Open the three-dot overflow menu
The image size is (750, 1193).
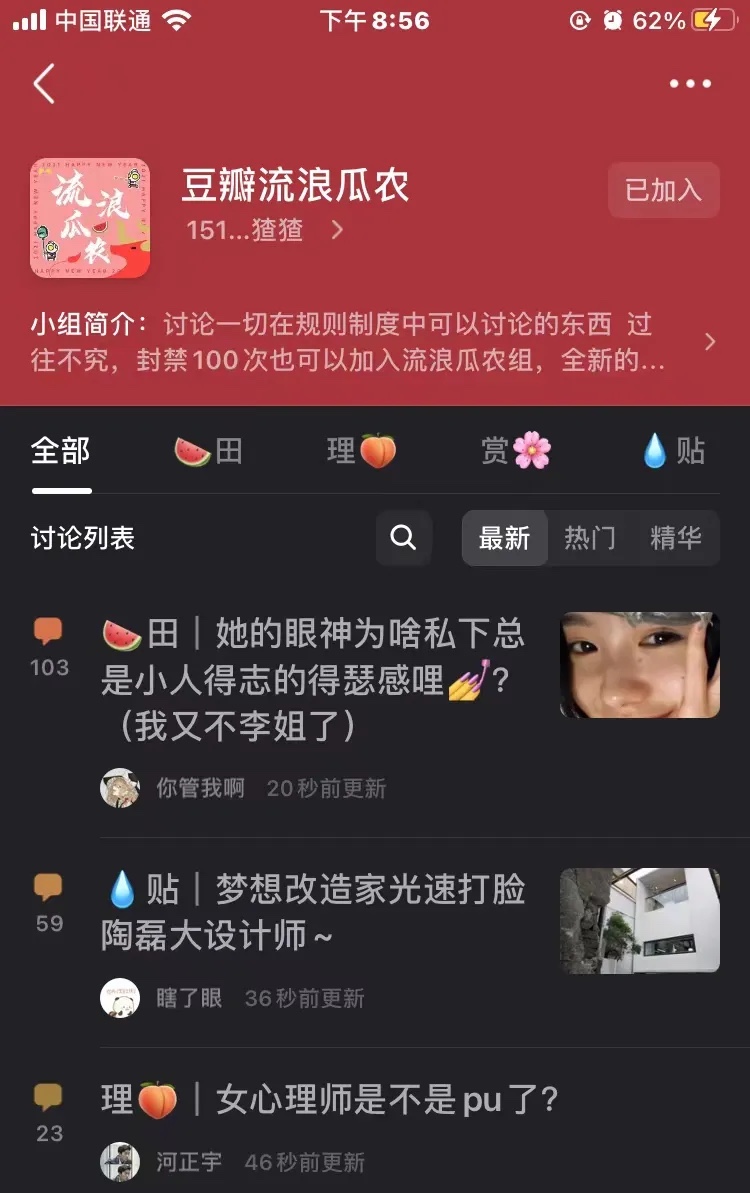[690, 84]
